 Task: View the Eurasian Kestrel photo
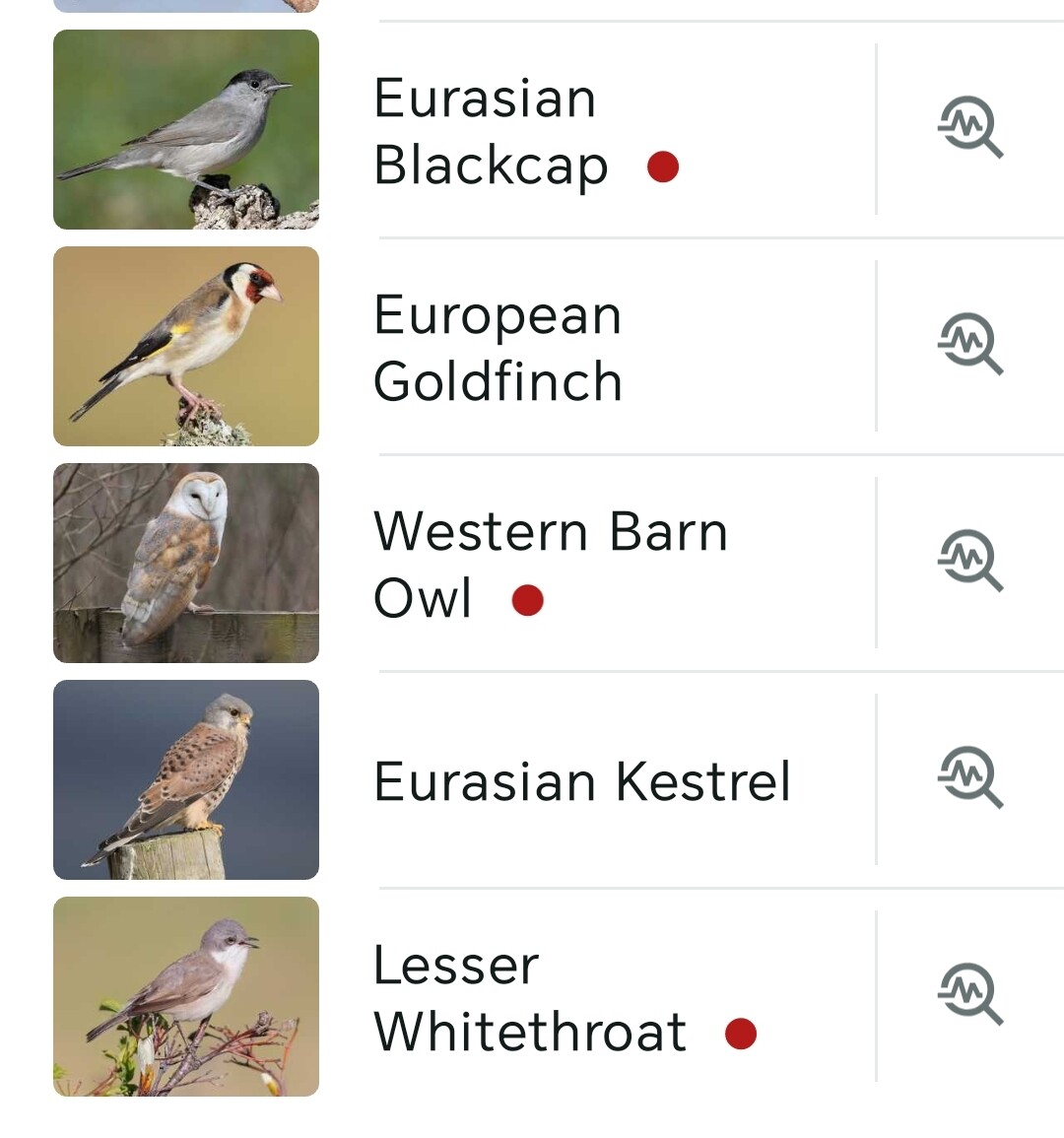click(x=186, y=779)
